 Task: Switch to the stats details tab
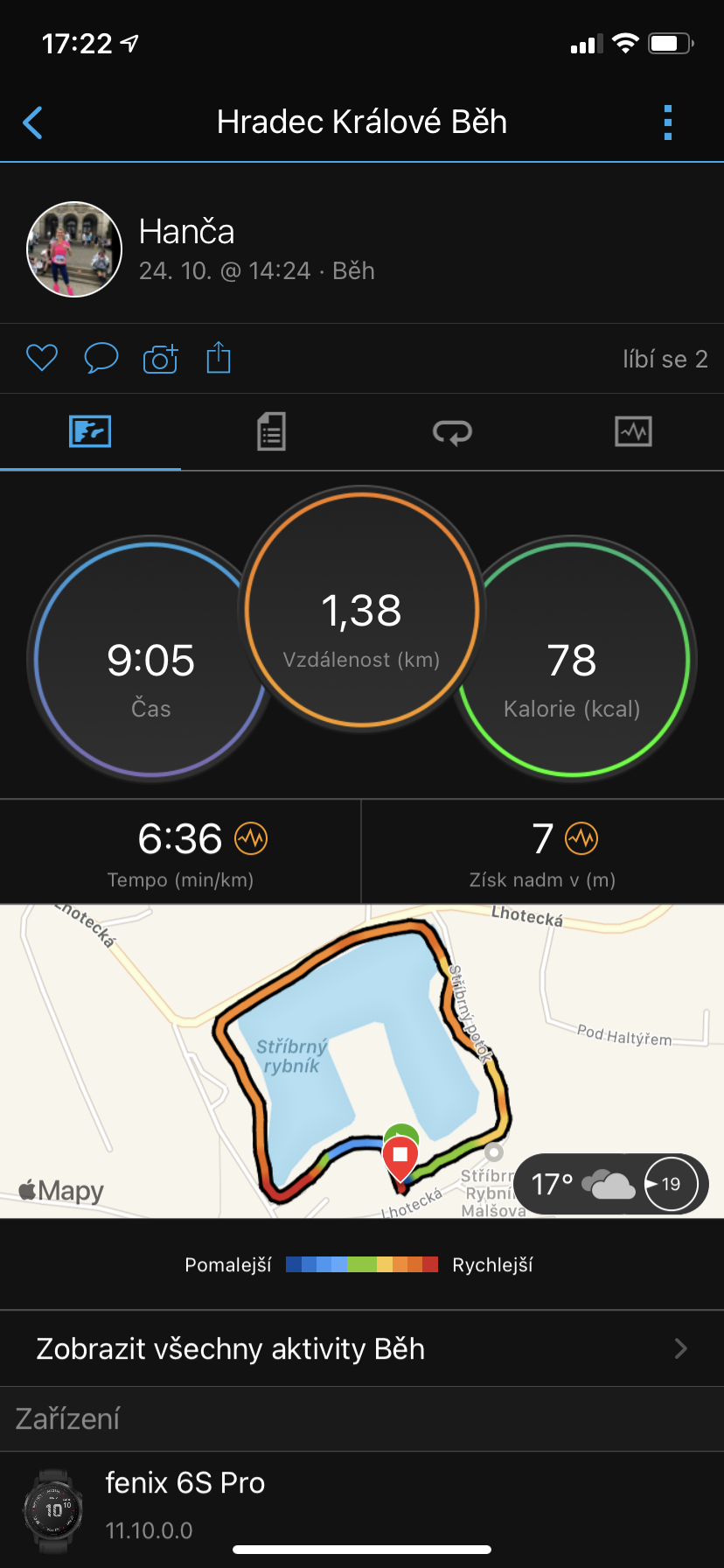(x=272, y=432)
